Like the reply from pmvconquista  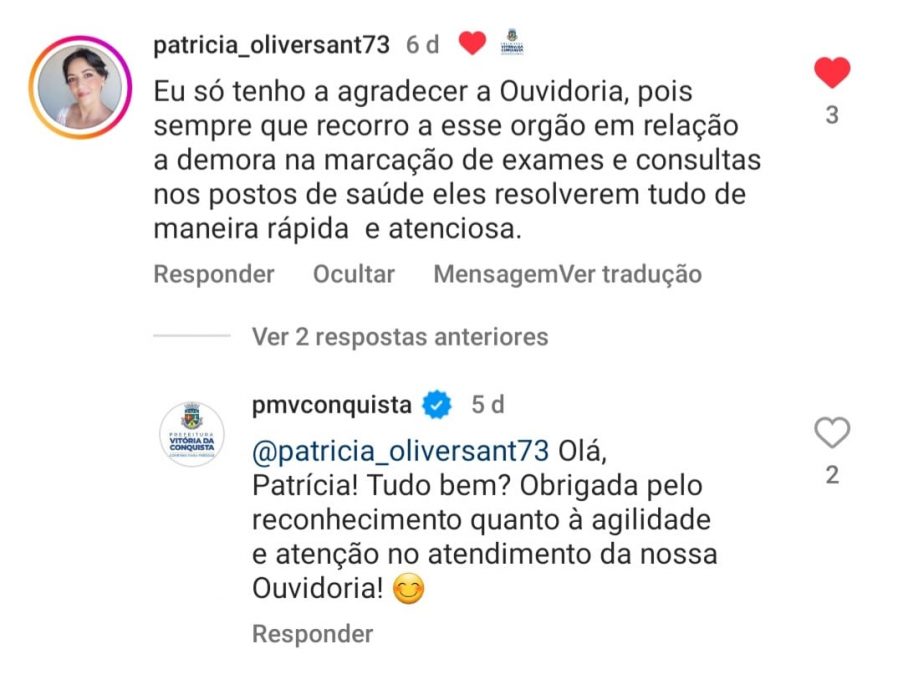point(831,433)
